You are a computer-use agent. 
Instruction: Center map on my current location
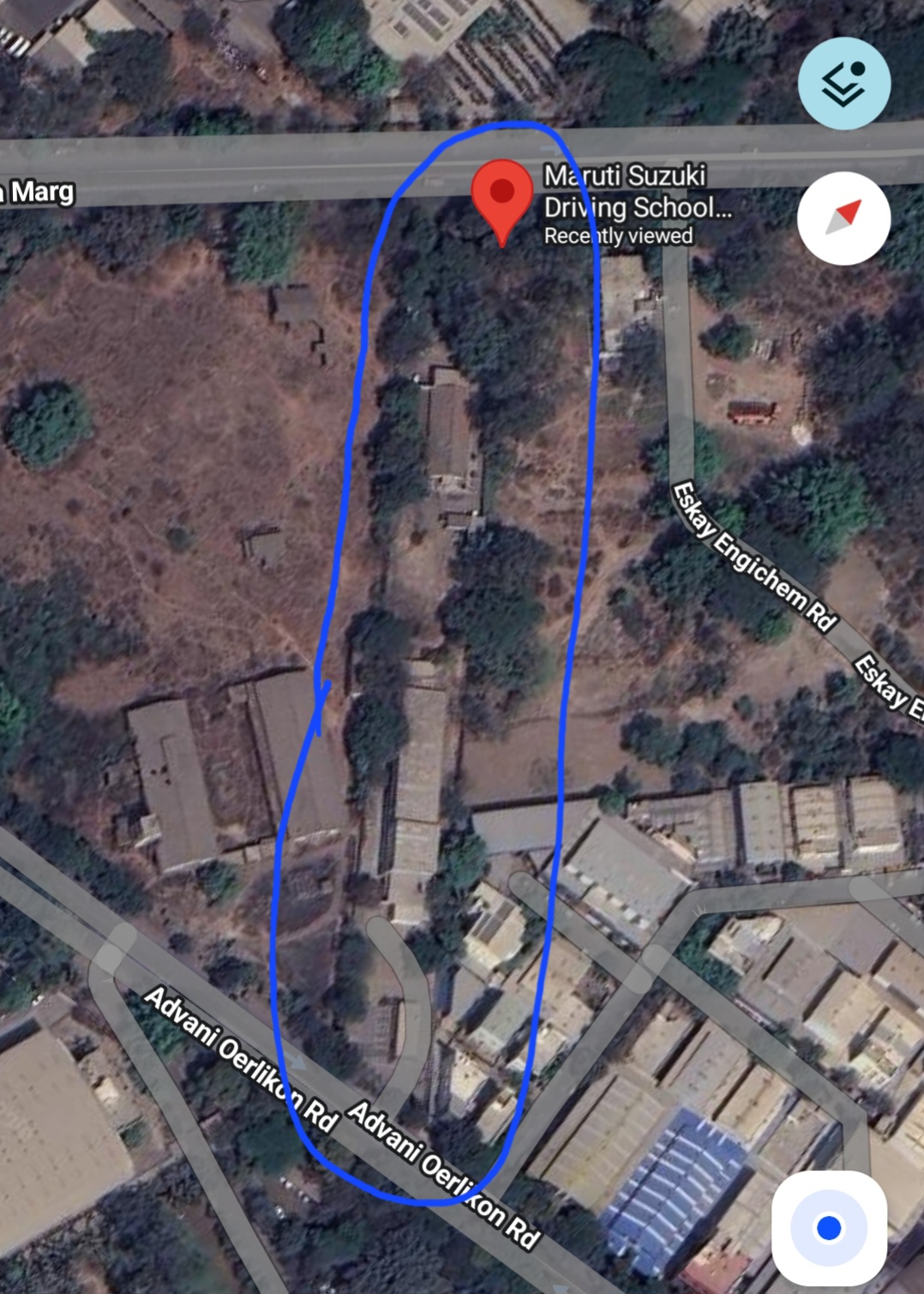[x=829, y=1228]
